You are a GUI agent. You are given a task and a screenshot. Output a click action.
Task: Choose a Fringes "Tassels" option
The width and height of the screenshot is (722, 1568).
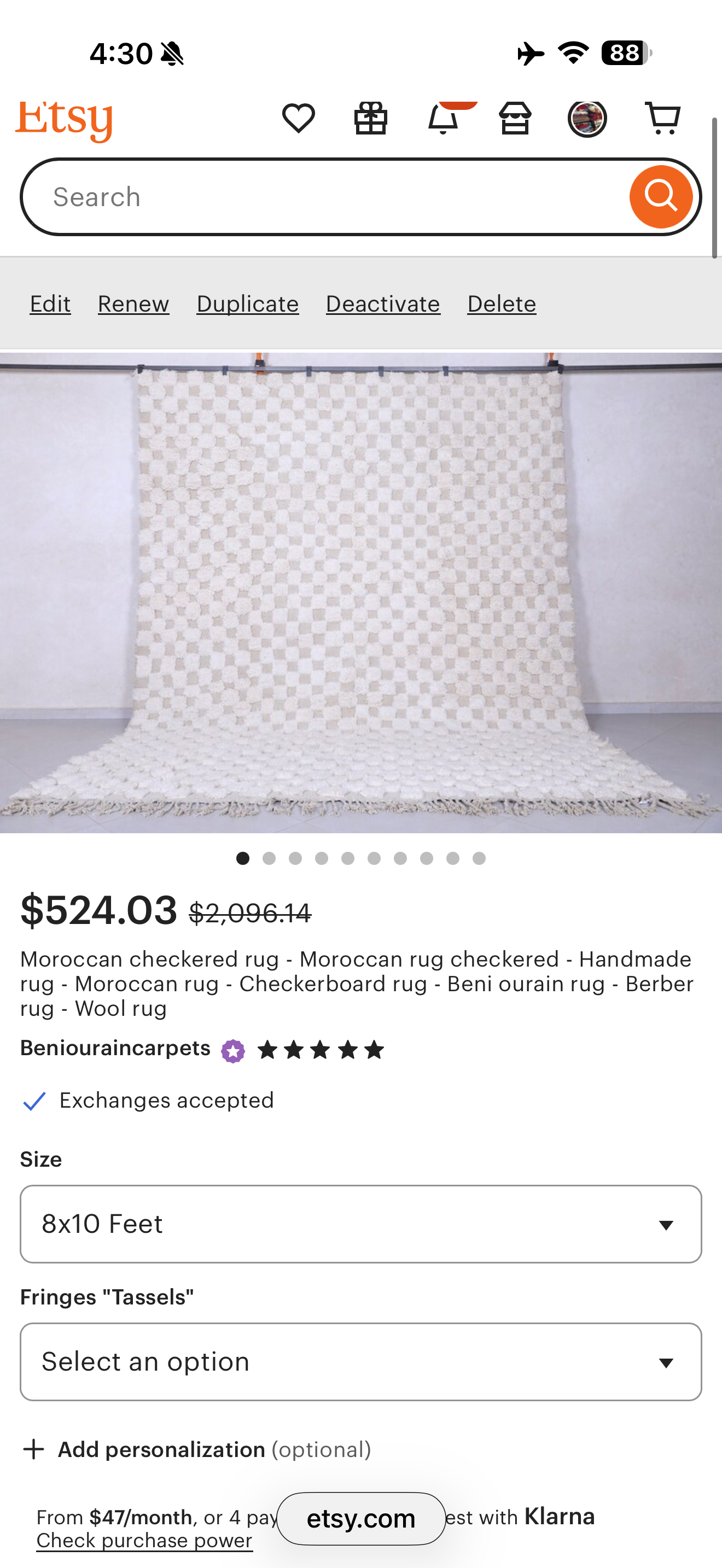[361, 1362]
